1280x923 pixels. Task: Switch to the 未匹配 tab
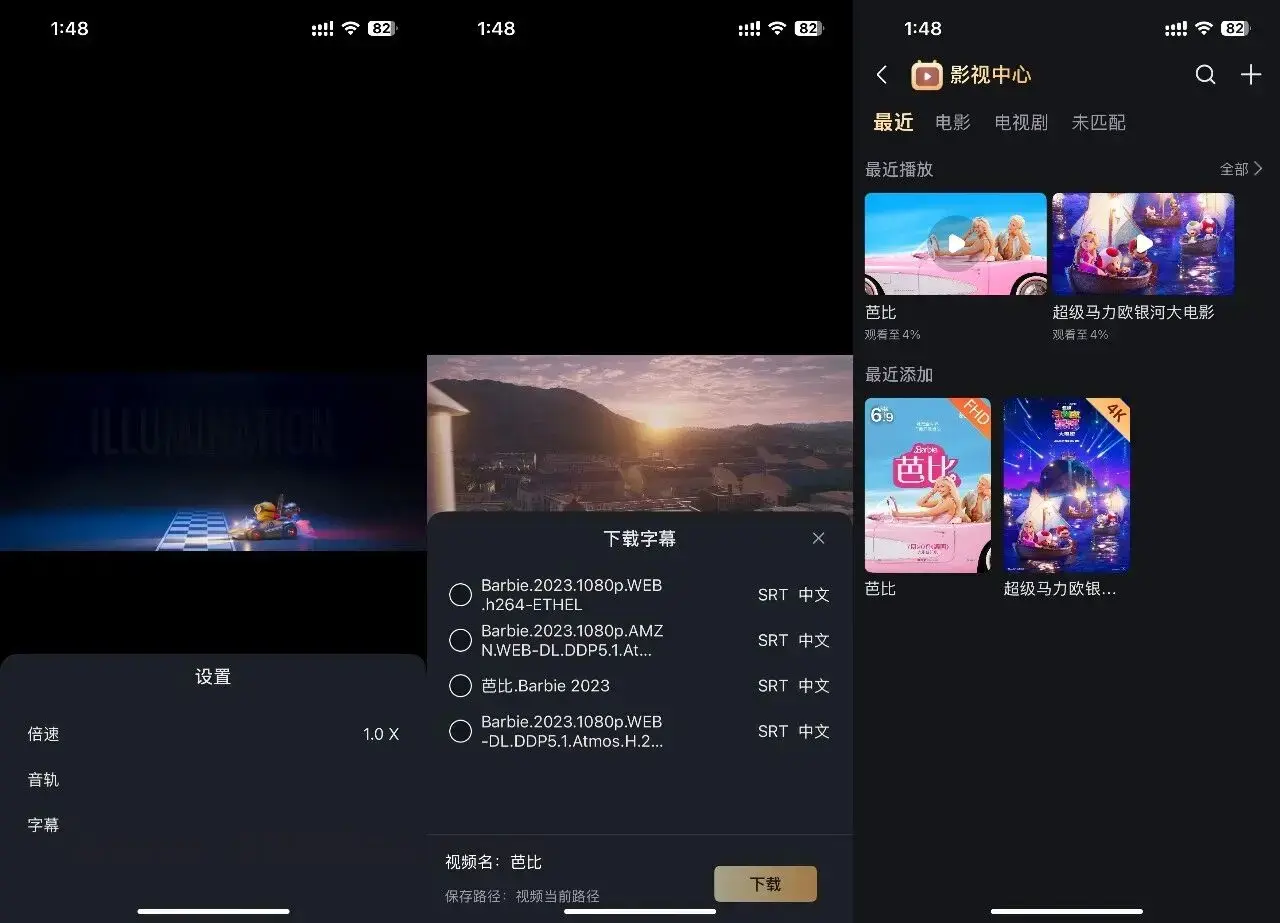click(x=1098, y=122)
